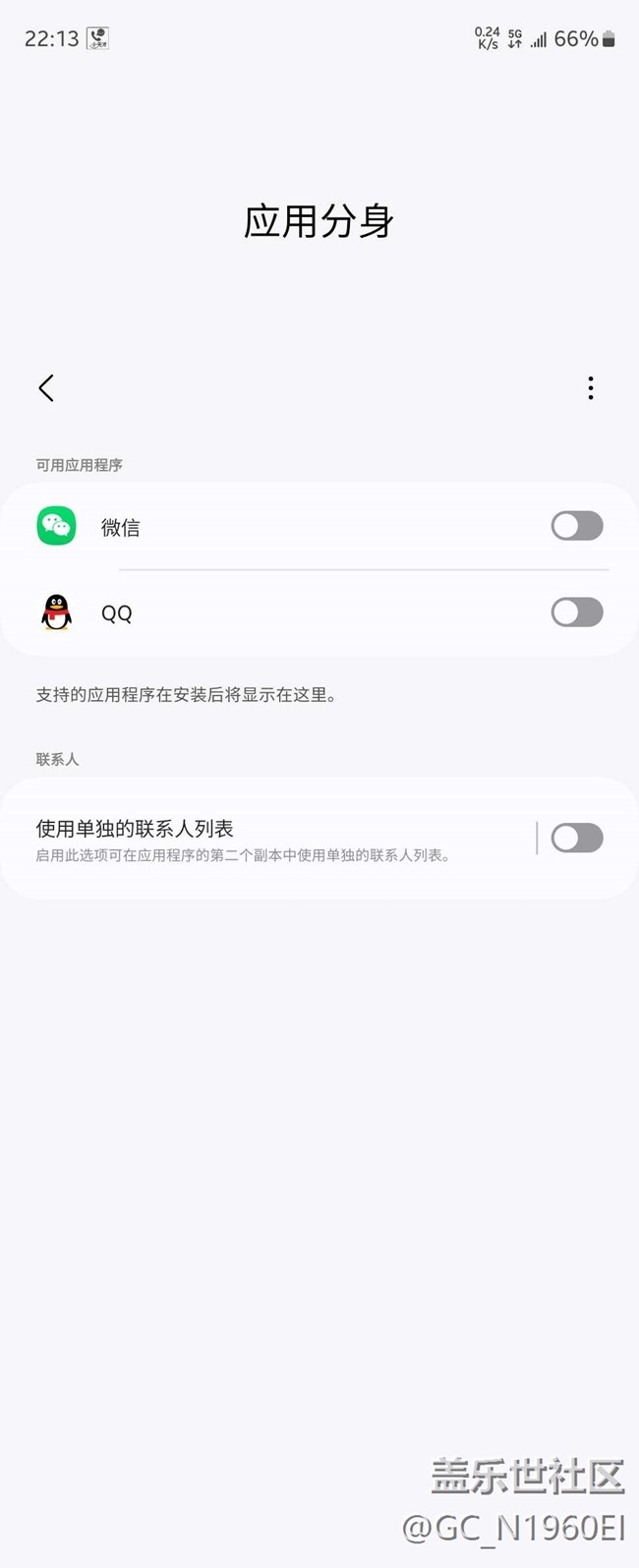Turn on the QQ app clone switch
The image size is (639, 1568).
576,612
